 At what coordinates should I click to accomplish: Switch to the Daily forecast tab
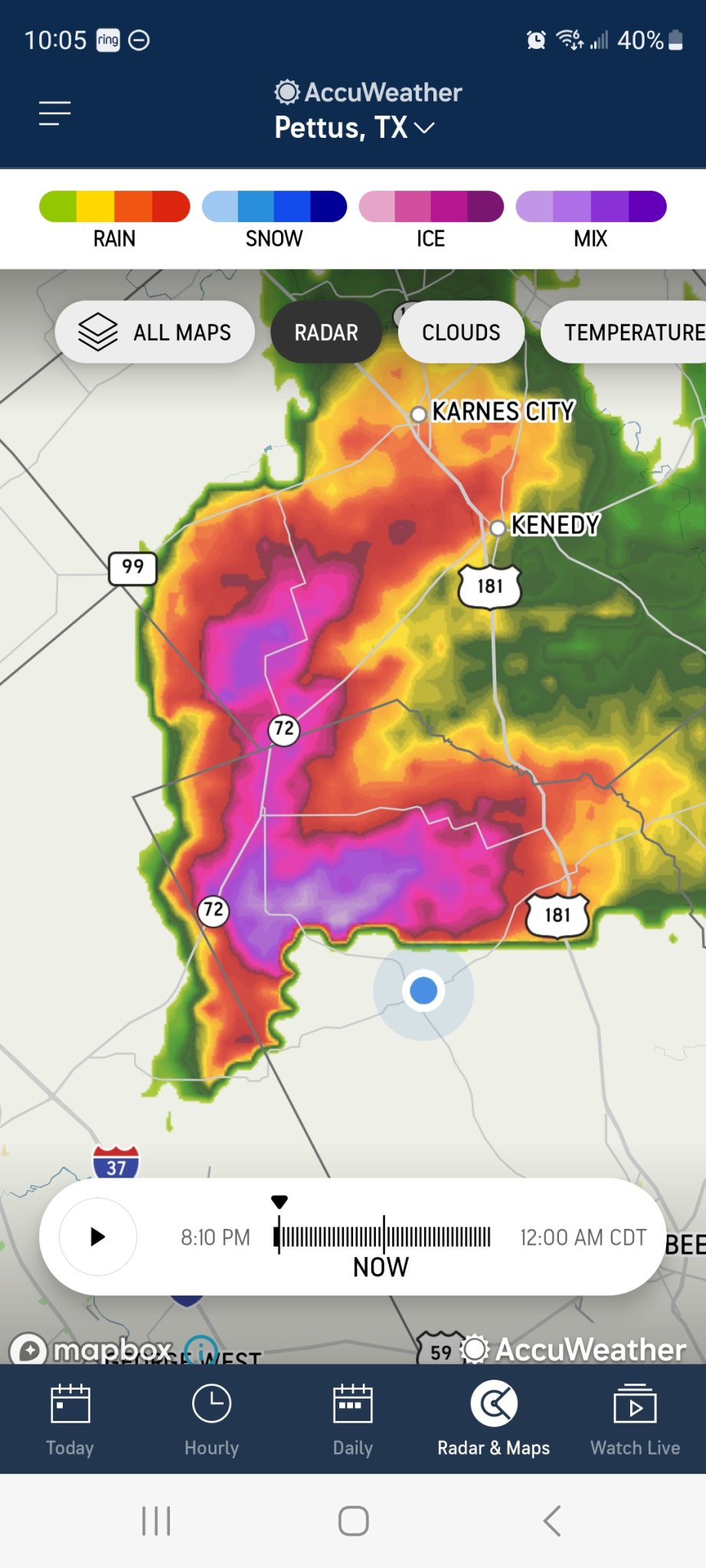353,1420
